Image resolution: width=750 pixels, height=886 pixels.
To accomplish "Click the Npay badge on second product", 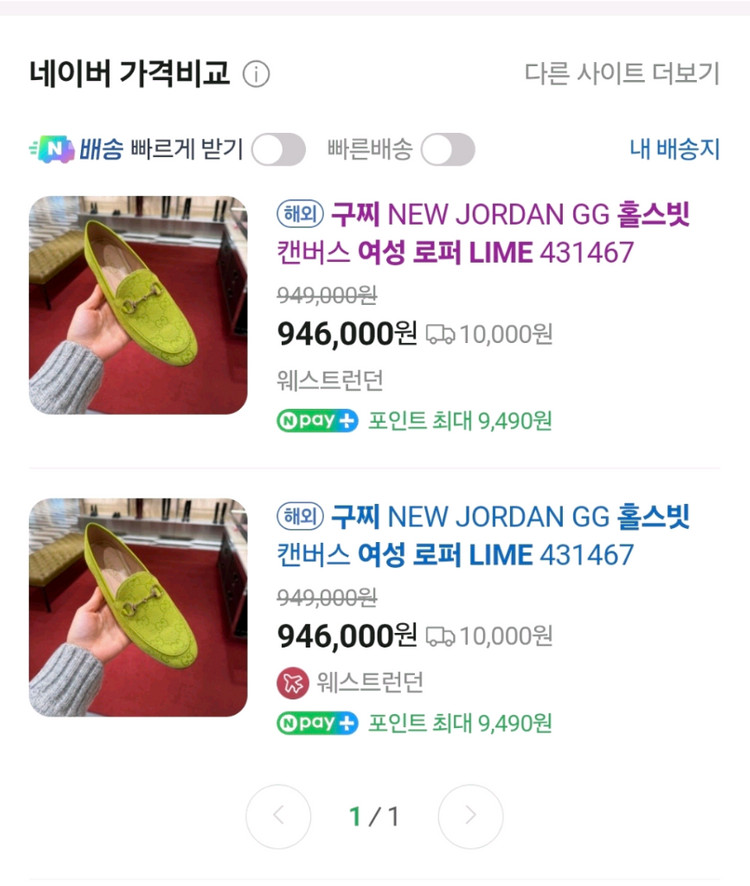I will point(316,723).
